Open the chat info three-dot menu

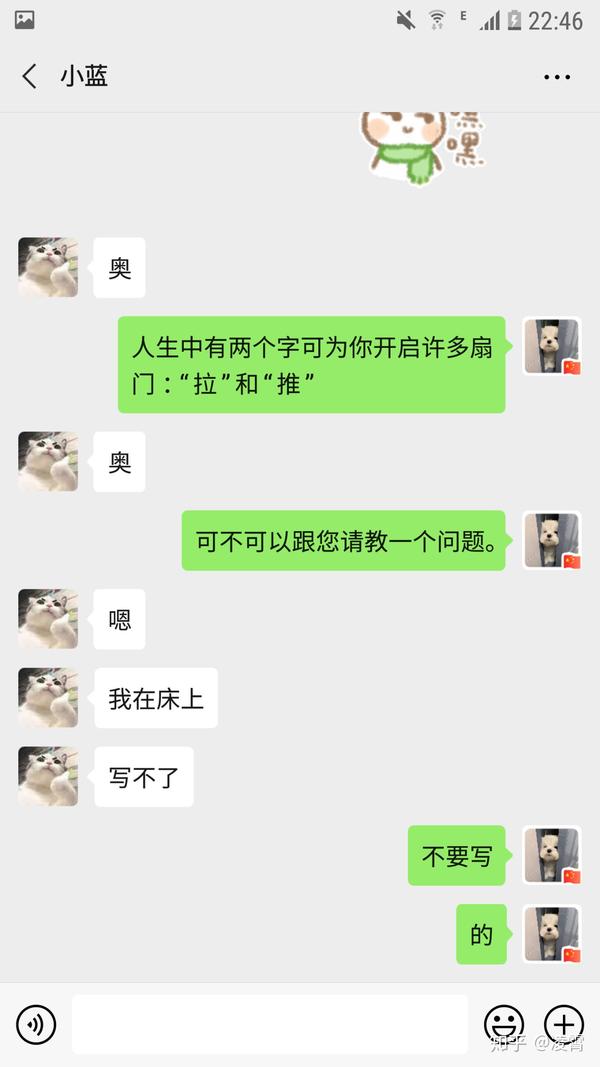point(557,77)
